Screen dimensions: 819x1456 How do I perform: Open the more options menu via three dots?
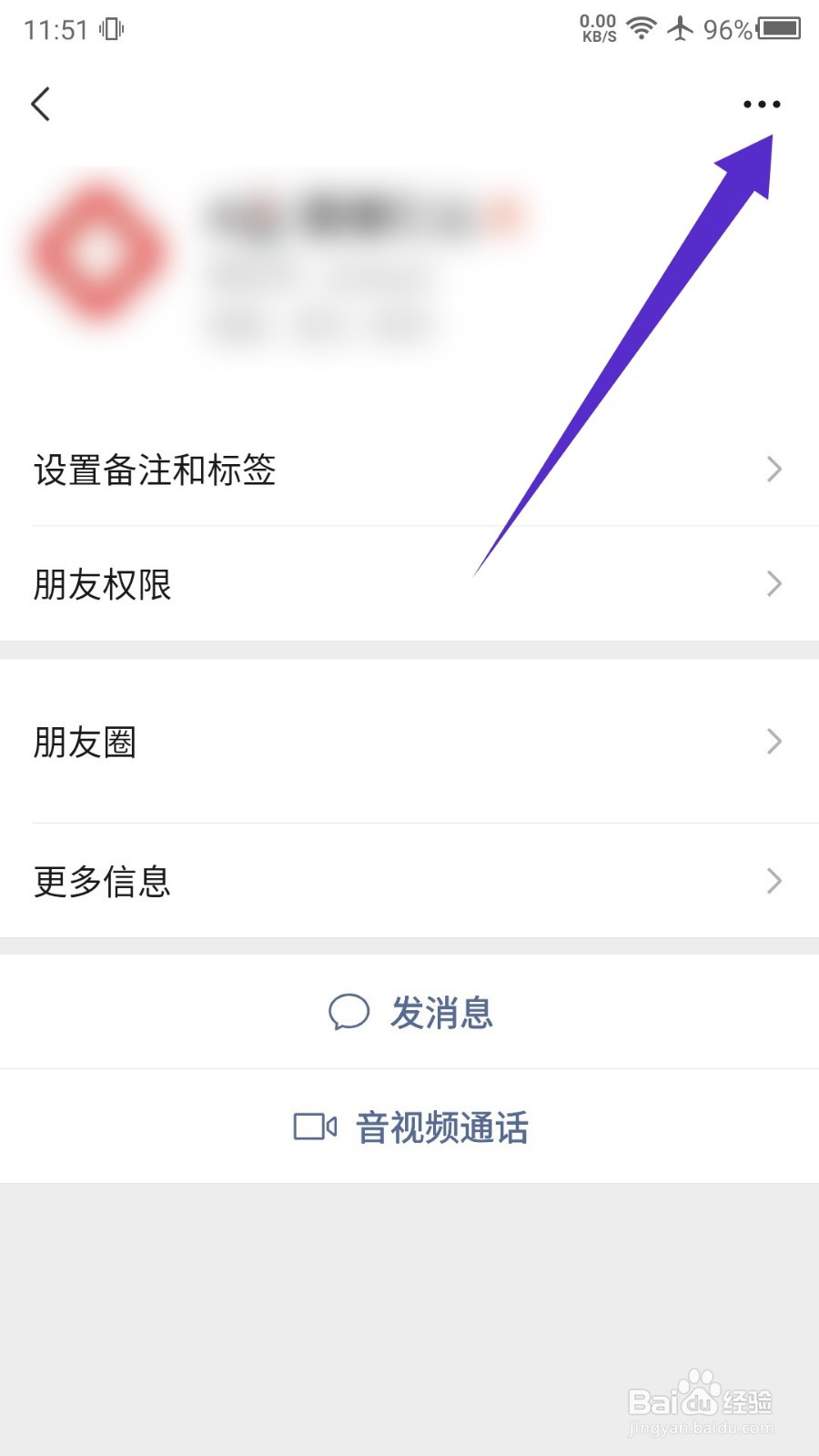[761, 104]
